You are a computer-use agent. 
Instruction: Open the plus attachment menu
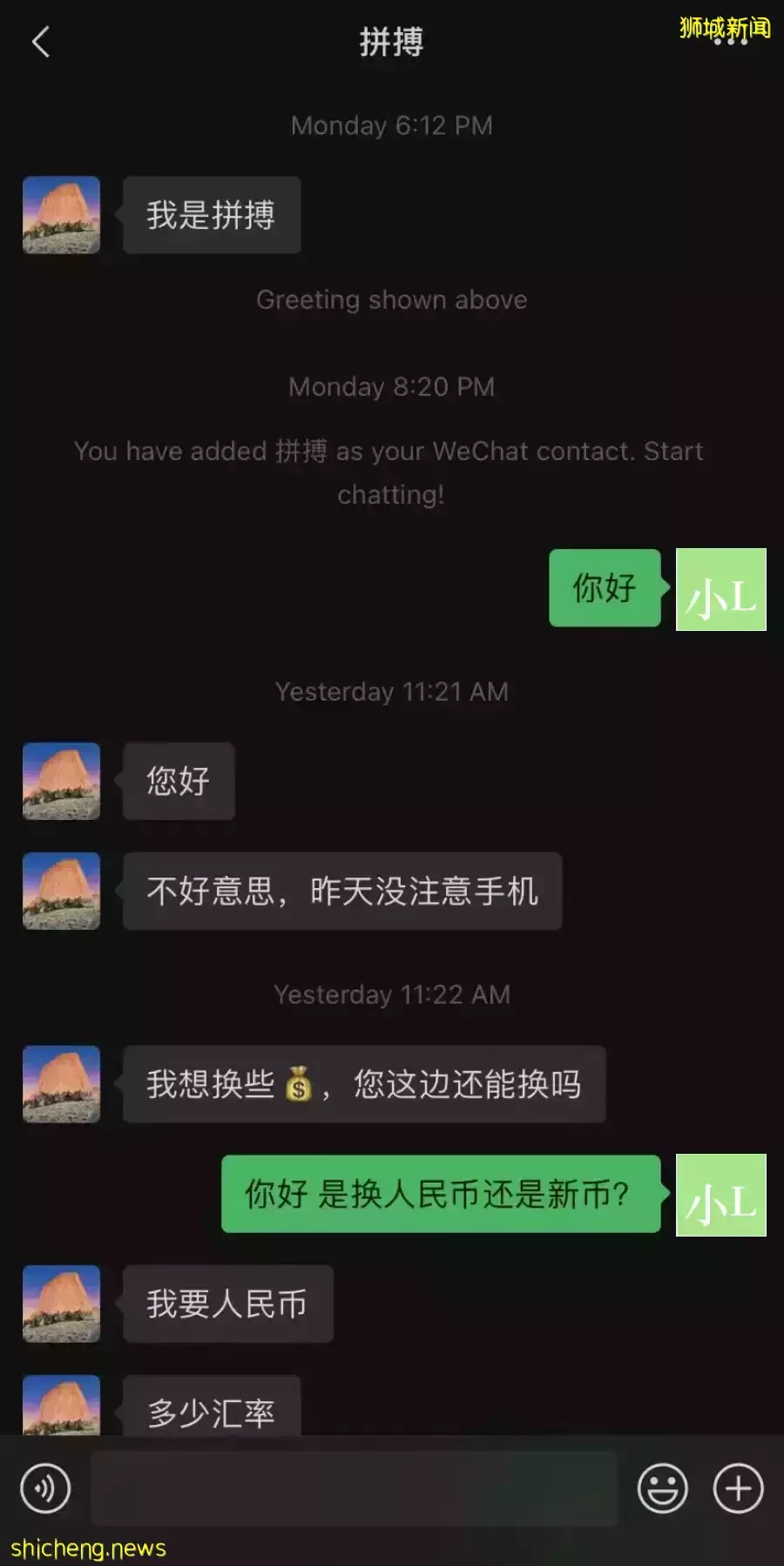738,1488
